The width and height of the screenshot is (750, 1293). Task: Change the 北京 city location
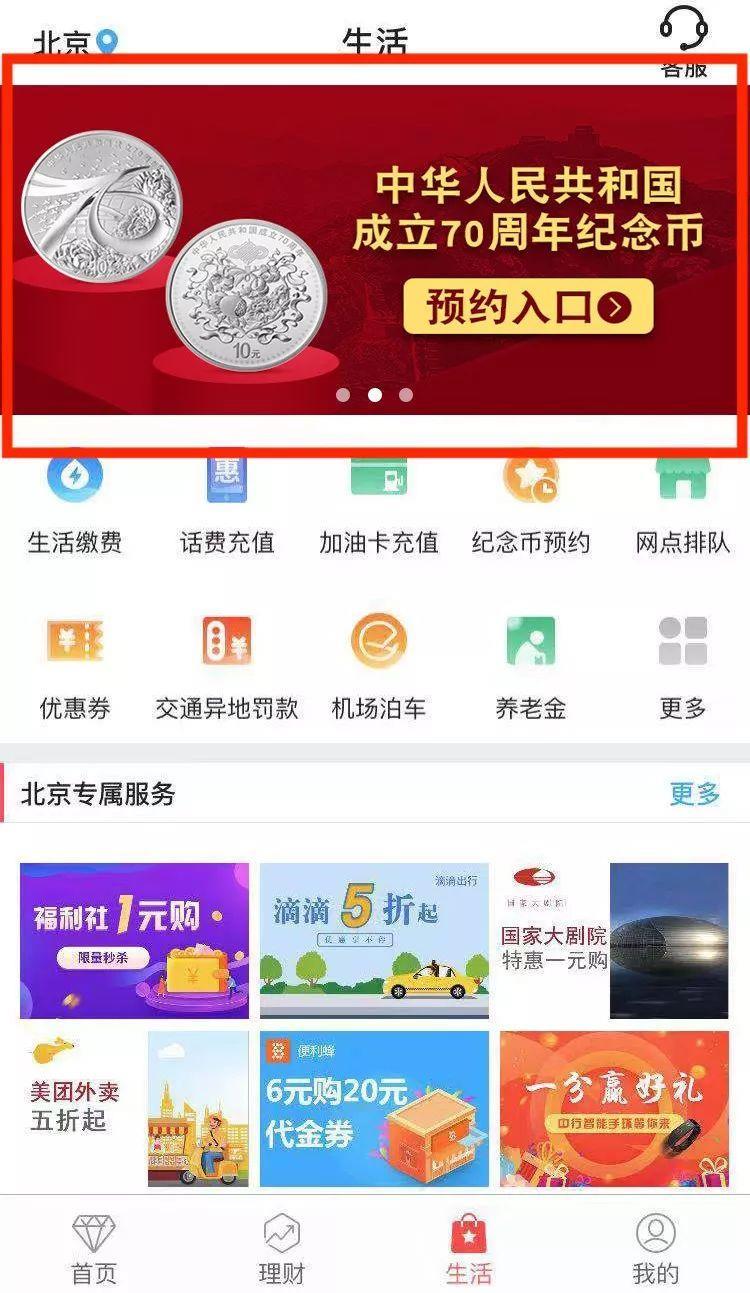75,42
